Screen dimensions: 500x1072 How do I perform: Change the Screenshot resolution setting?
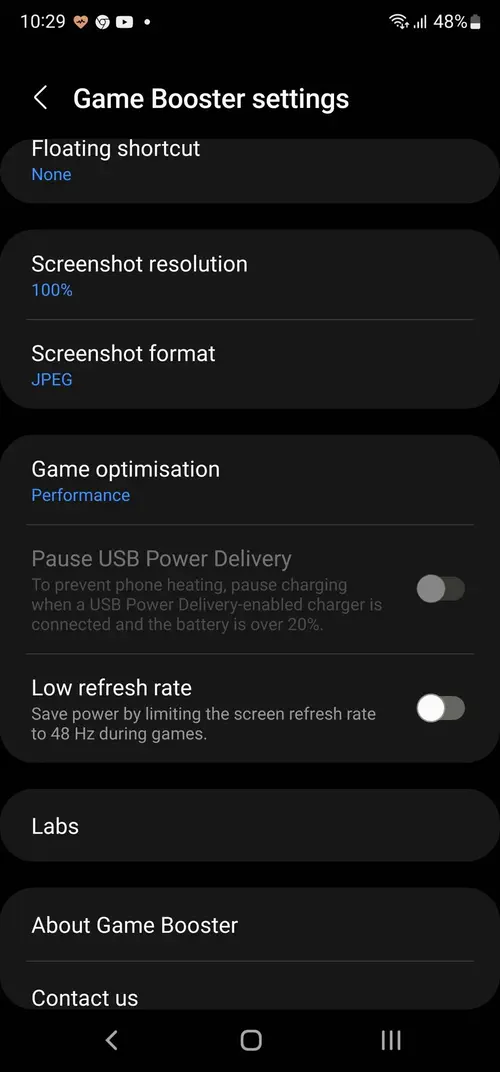pyautogui.click(x=250, y=275)
